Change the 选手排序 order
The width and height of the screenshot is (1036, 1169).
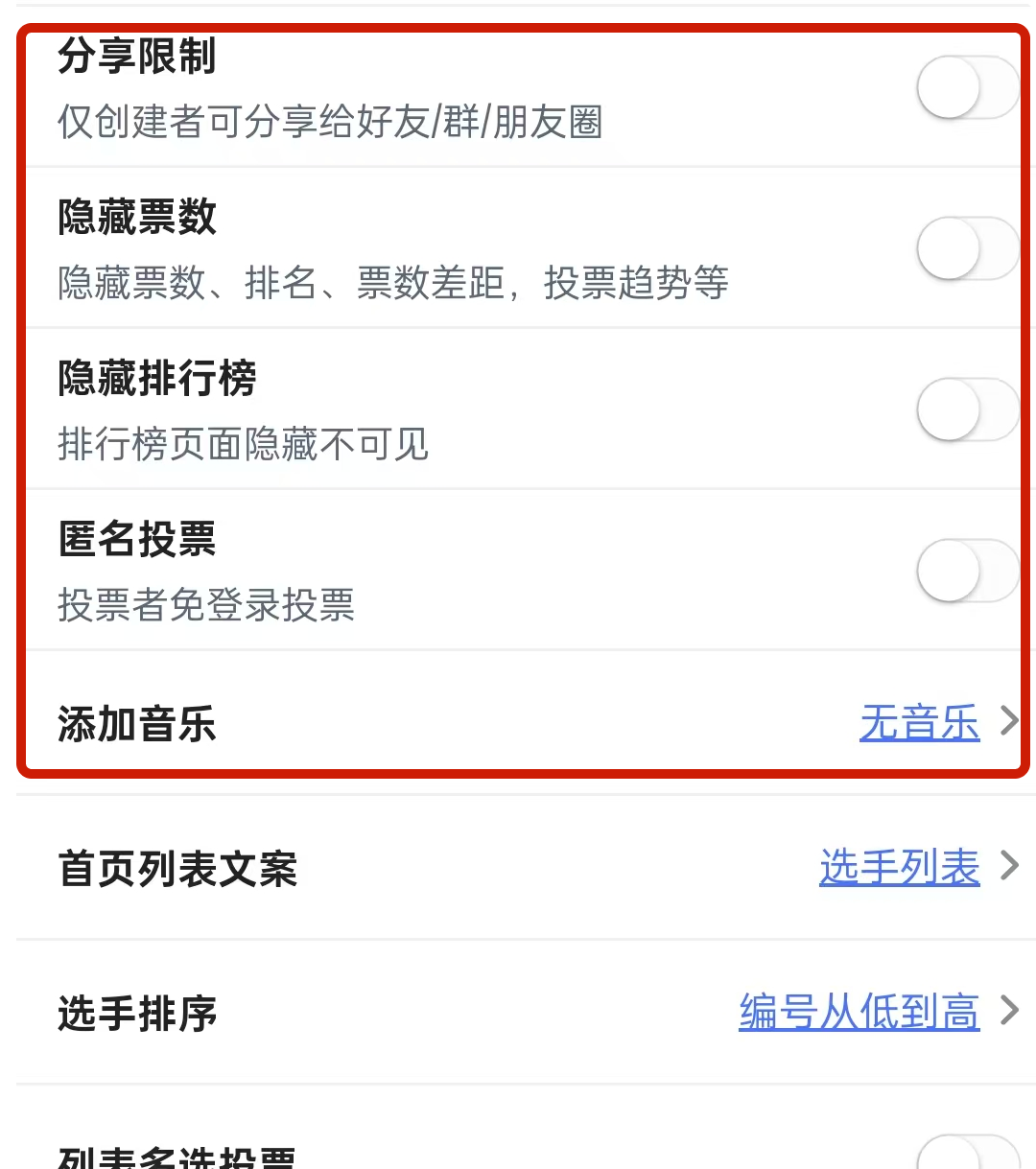point(859,1013)
